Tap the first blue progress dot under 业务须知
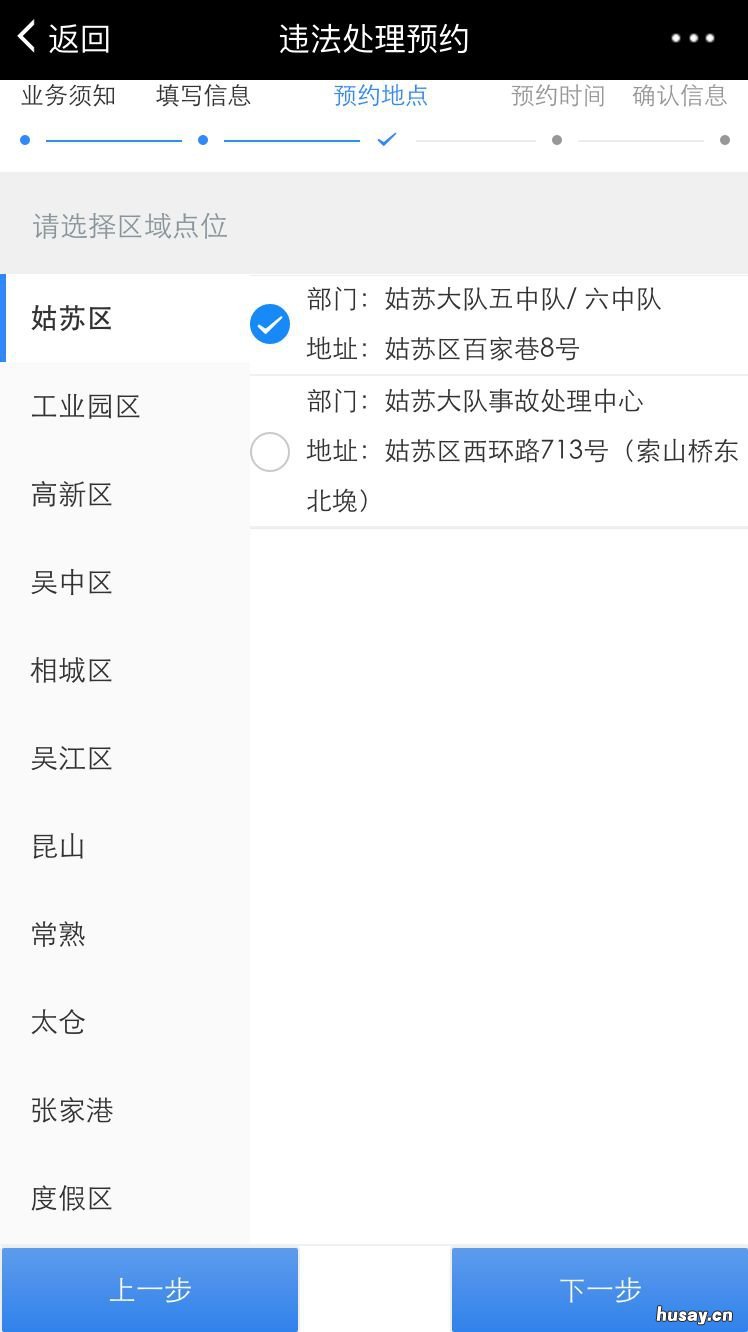 [23, 140]
